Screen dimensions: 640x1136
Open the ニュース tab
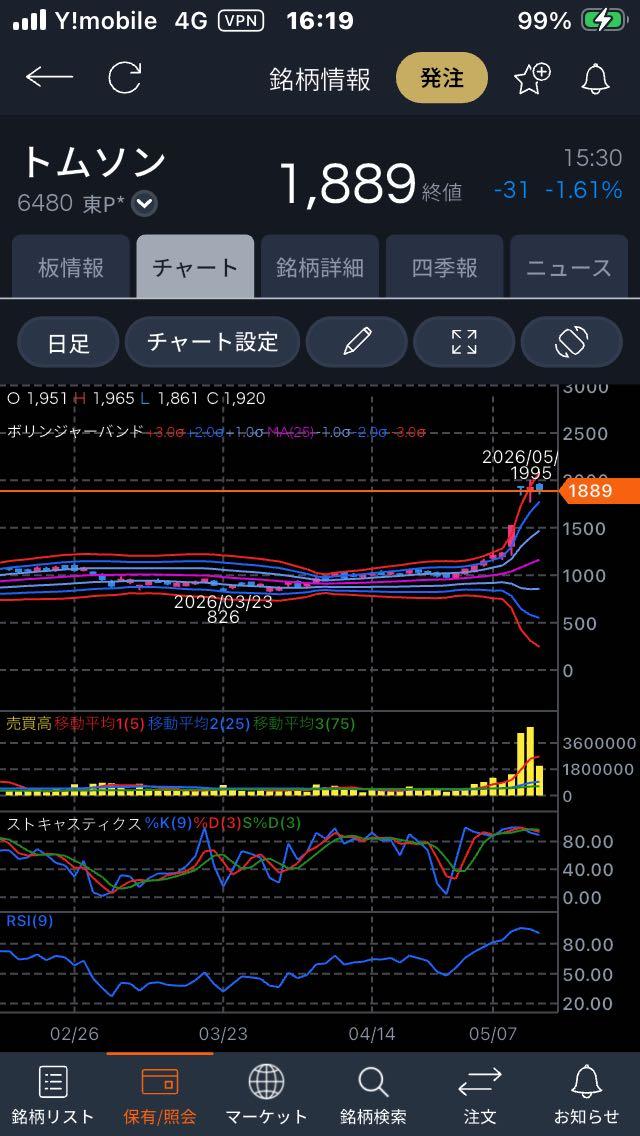click(x=569, y=267)
